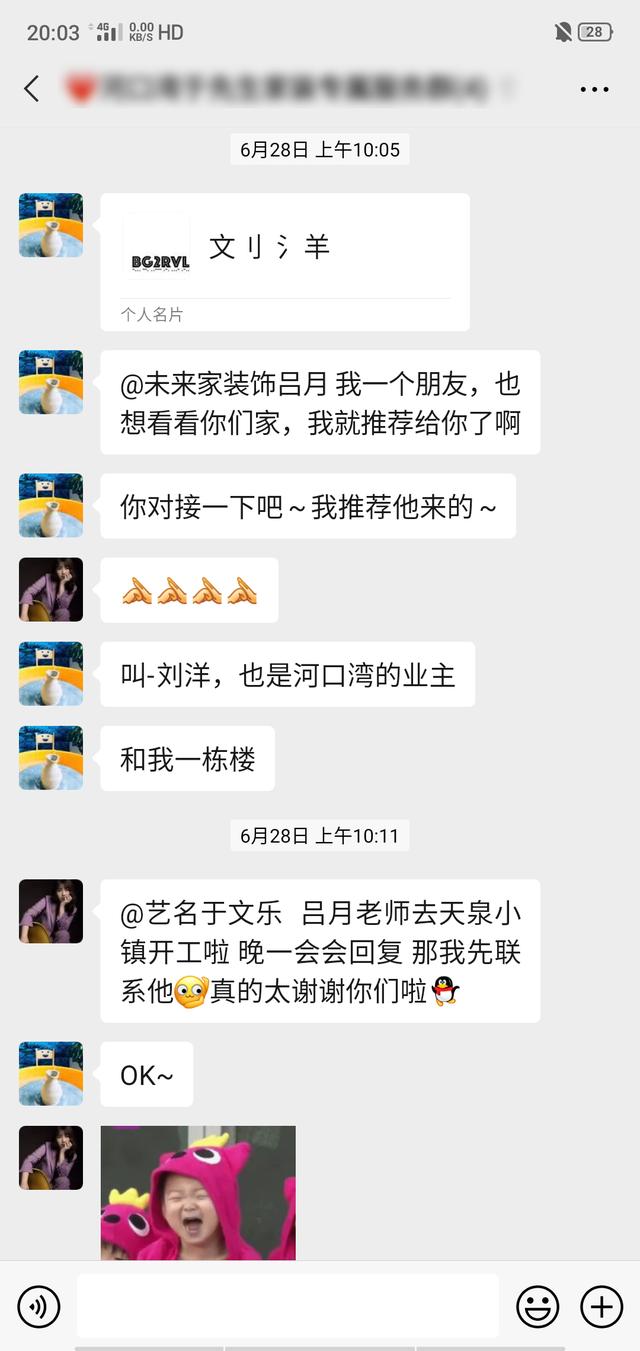Screen dimensions: 640x1351
Task: Open avatar beside the @艺名于文乐 message
Action: (x=51, y=911)
